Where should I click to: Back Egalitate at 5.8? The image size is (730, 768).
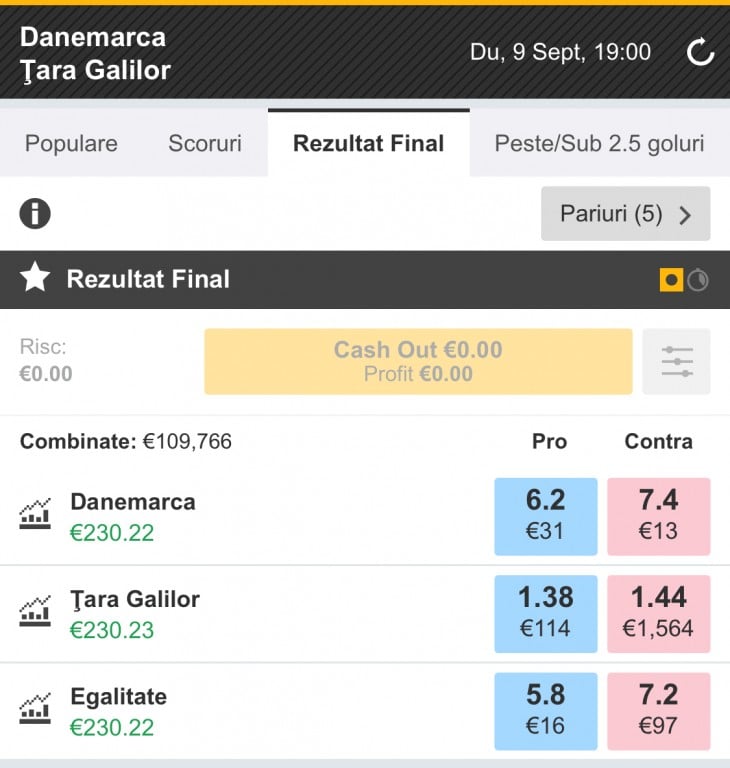(545, 710)
